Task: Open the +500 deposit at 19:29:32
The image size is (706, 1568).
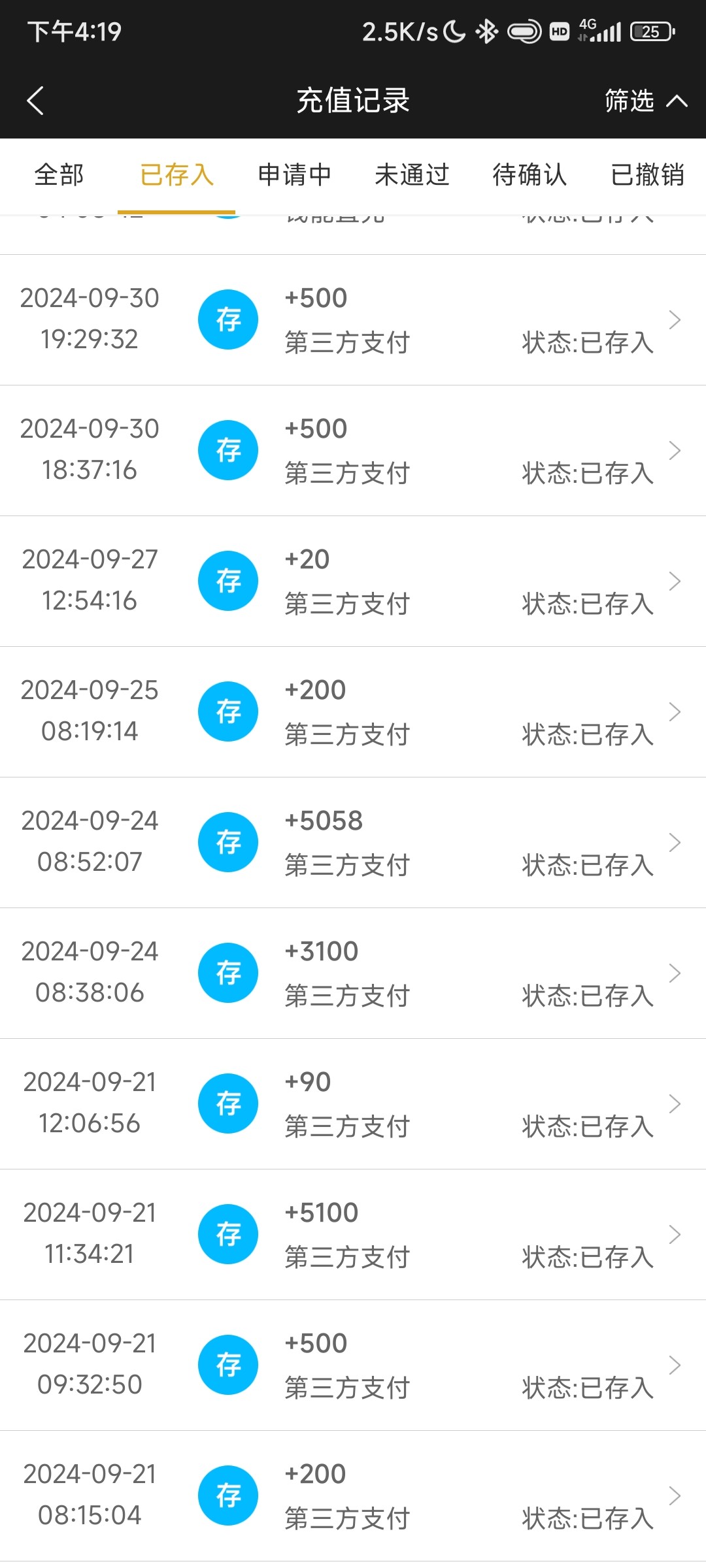Action: click(x=353, y=320)
